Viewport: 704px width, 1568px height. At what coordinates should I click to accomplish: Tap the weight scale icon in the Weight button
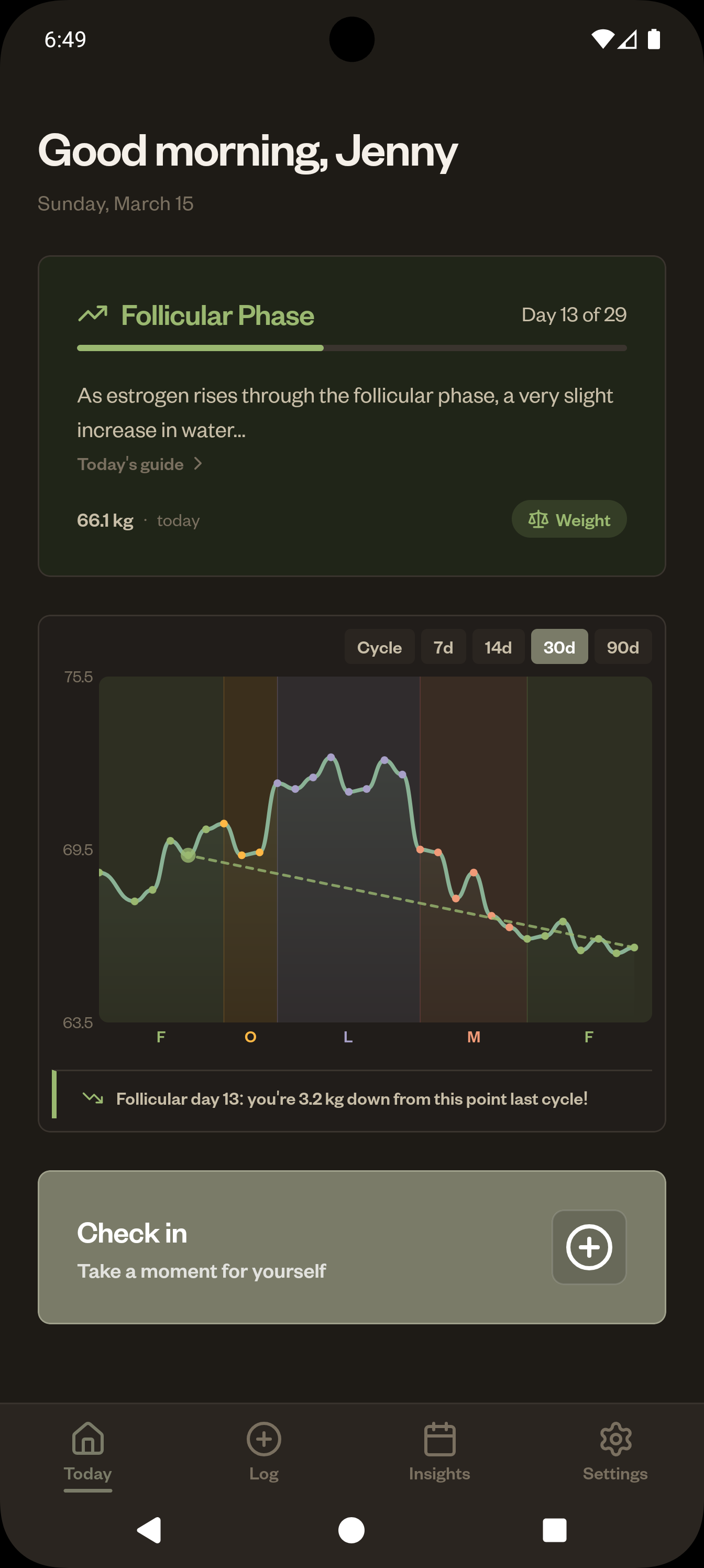coord(539,519)
